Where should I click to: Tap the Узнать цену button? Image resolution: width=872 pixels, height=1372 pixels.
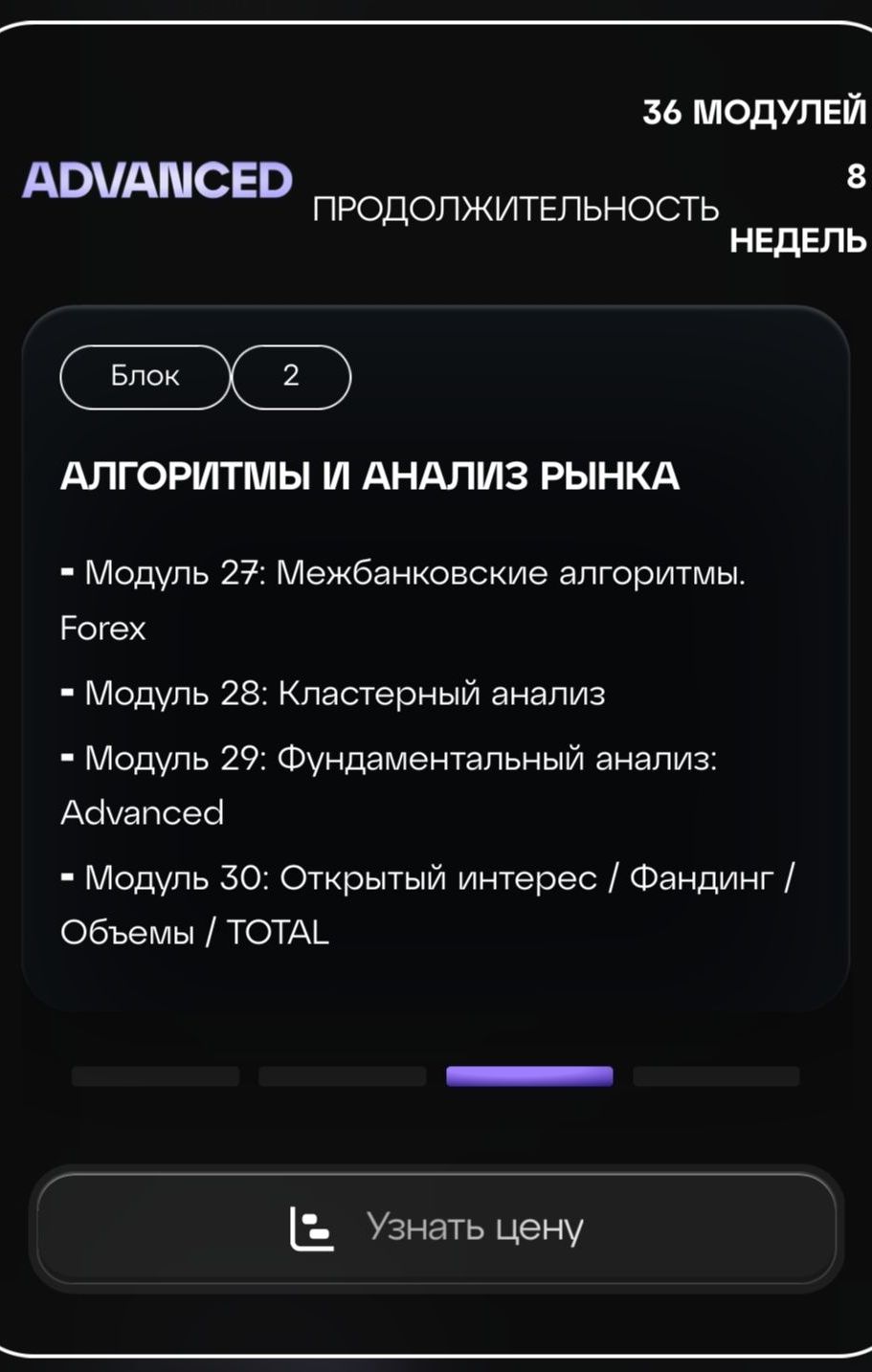pyautogui.click(x=436, y=1228)
